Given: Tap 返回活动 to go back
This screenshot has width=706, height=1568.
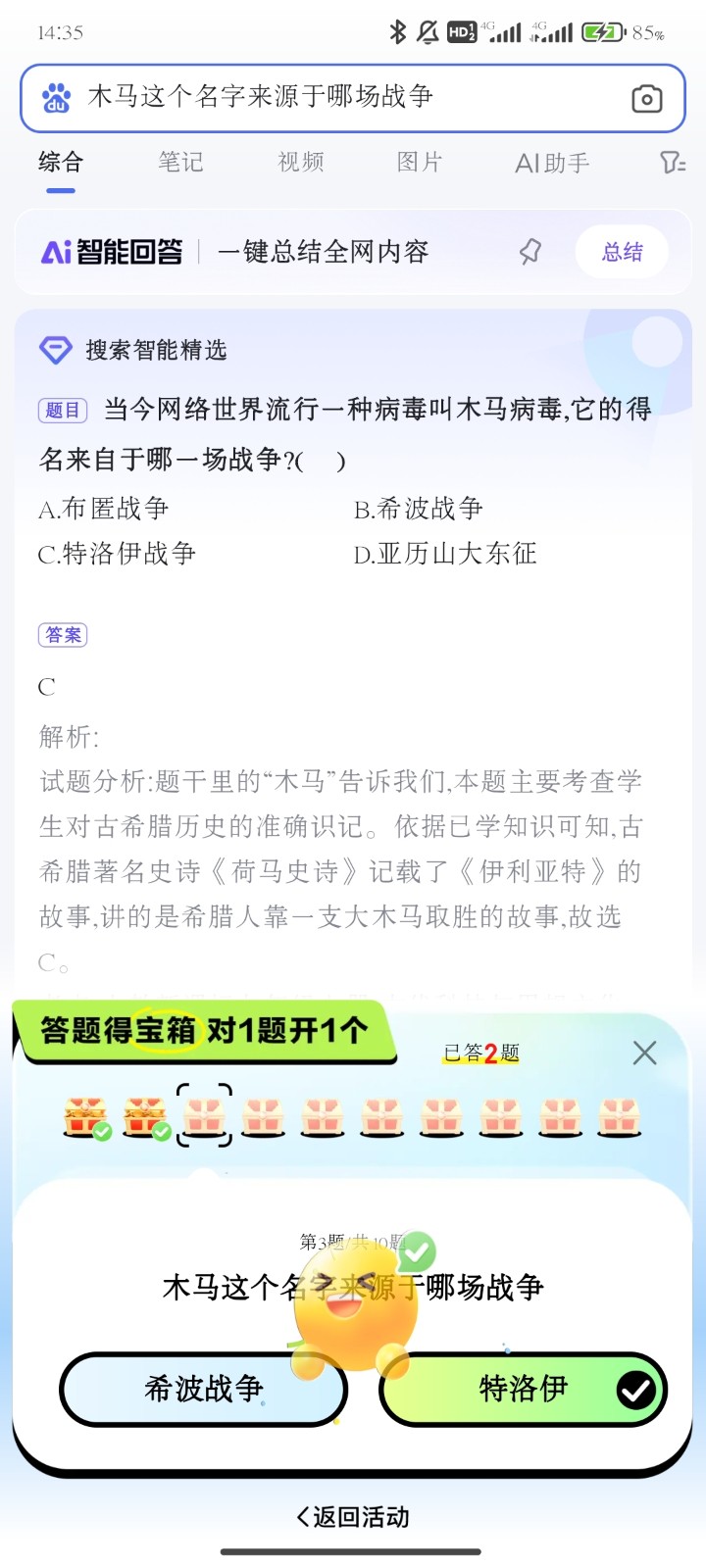Looking at the screenshot, I should [353, 1517].
